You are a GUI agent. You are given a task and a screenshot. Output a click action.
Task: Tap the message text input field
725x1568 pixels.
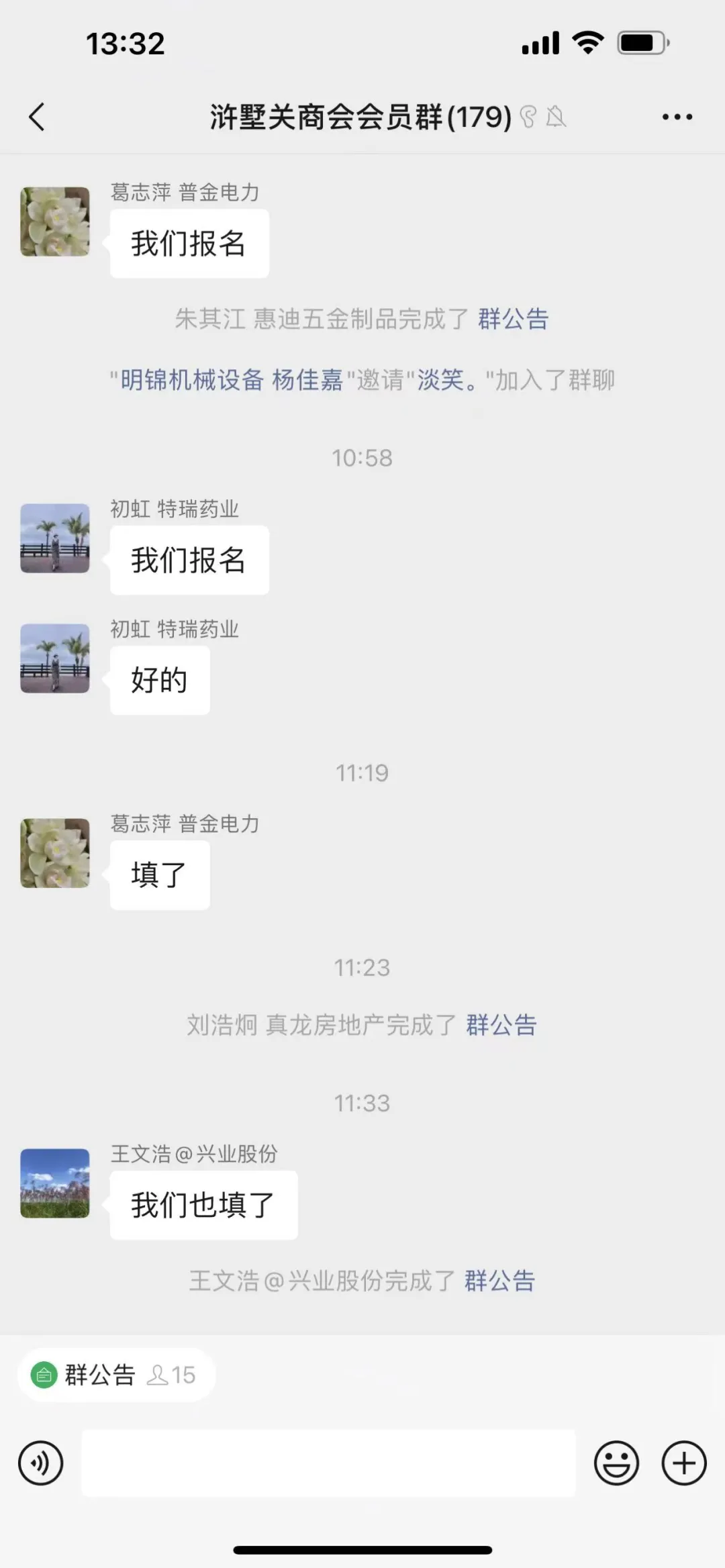tap(329, 1463)
